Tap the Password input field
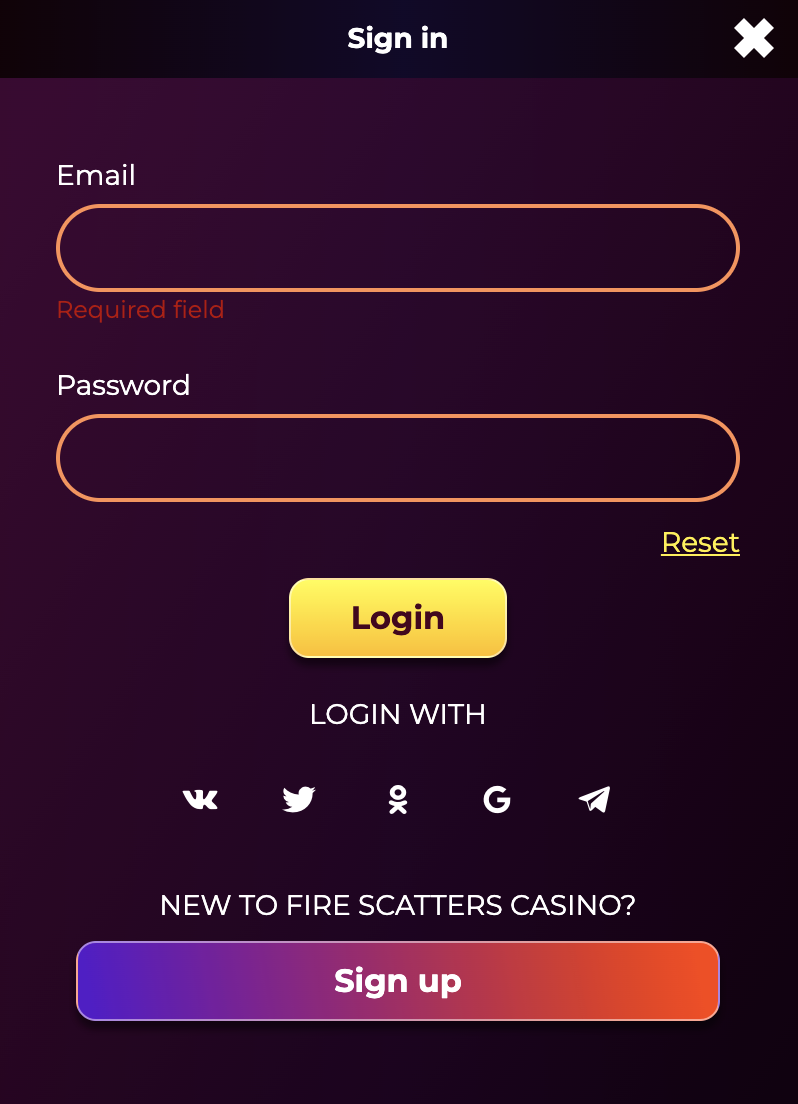This screenshot has width=798, height=1104. pos(398,458)
